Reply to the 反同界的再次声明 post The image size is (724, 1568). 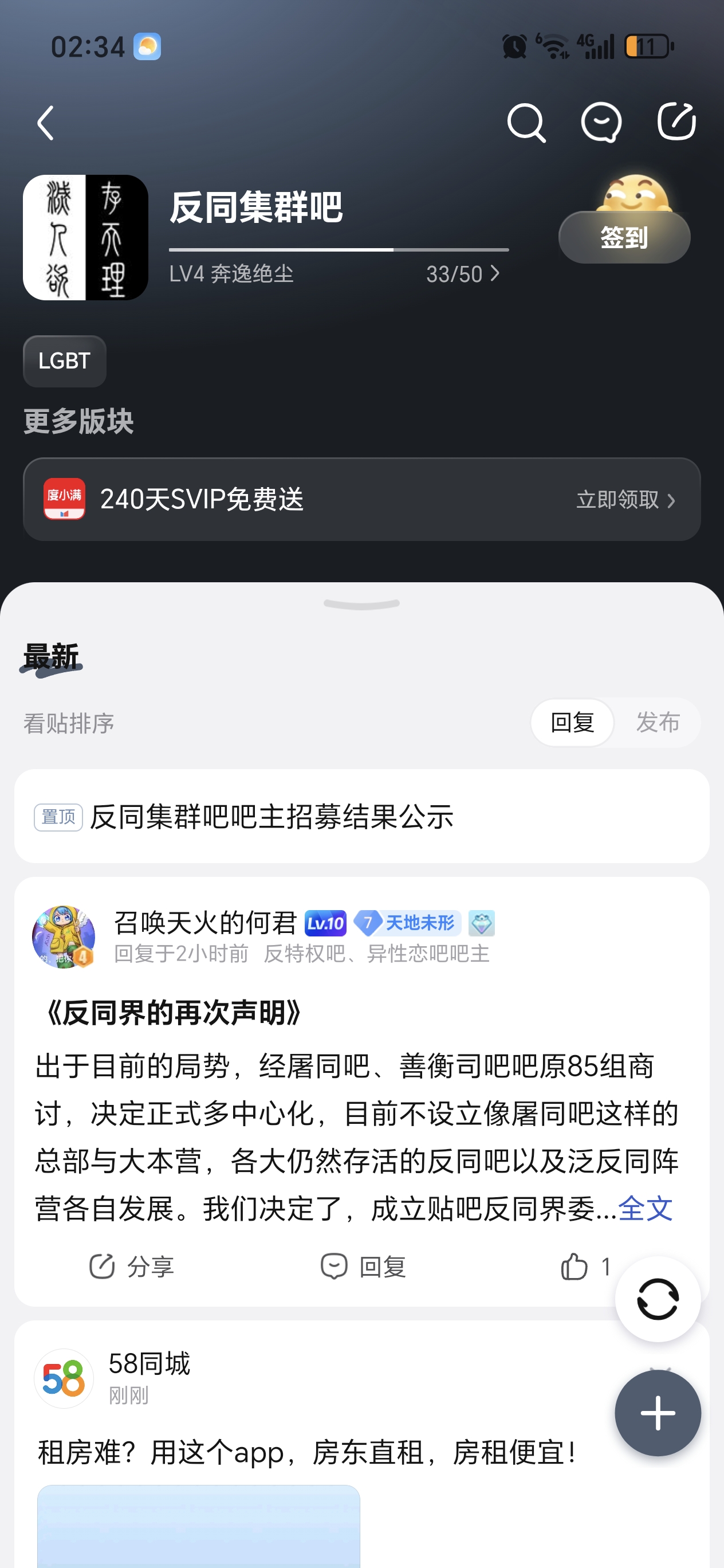[363, 1267]
